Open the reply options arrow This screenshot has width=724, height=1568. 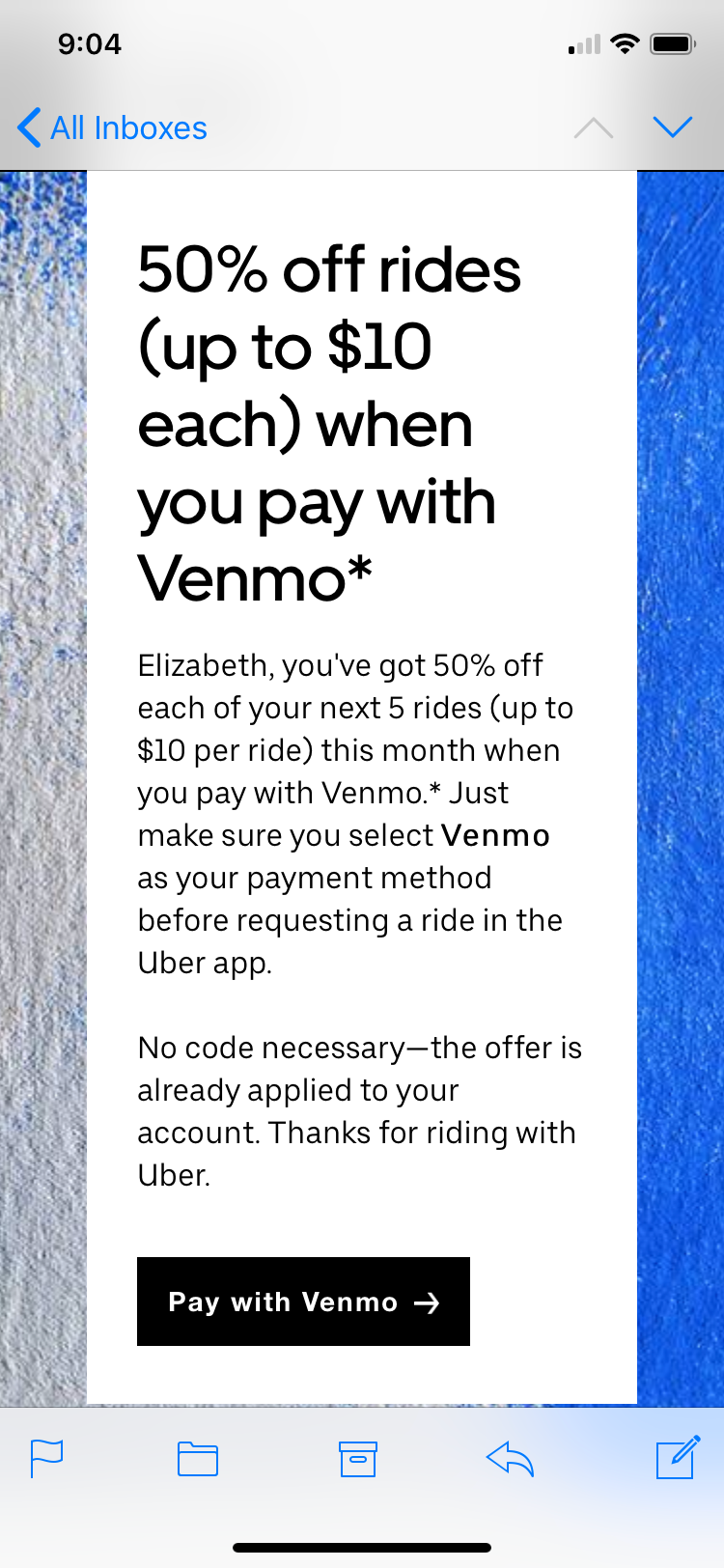pos(510,1458)
